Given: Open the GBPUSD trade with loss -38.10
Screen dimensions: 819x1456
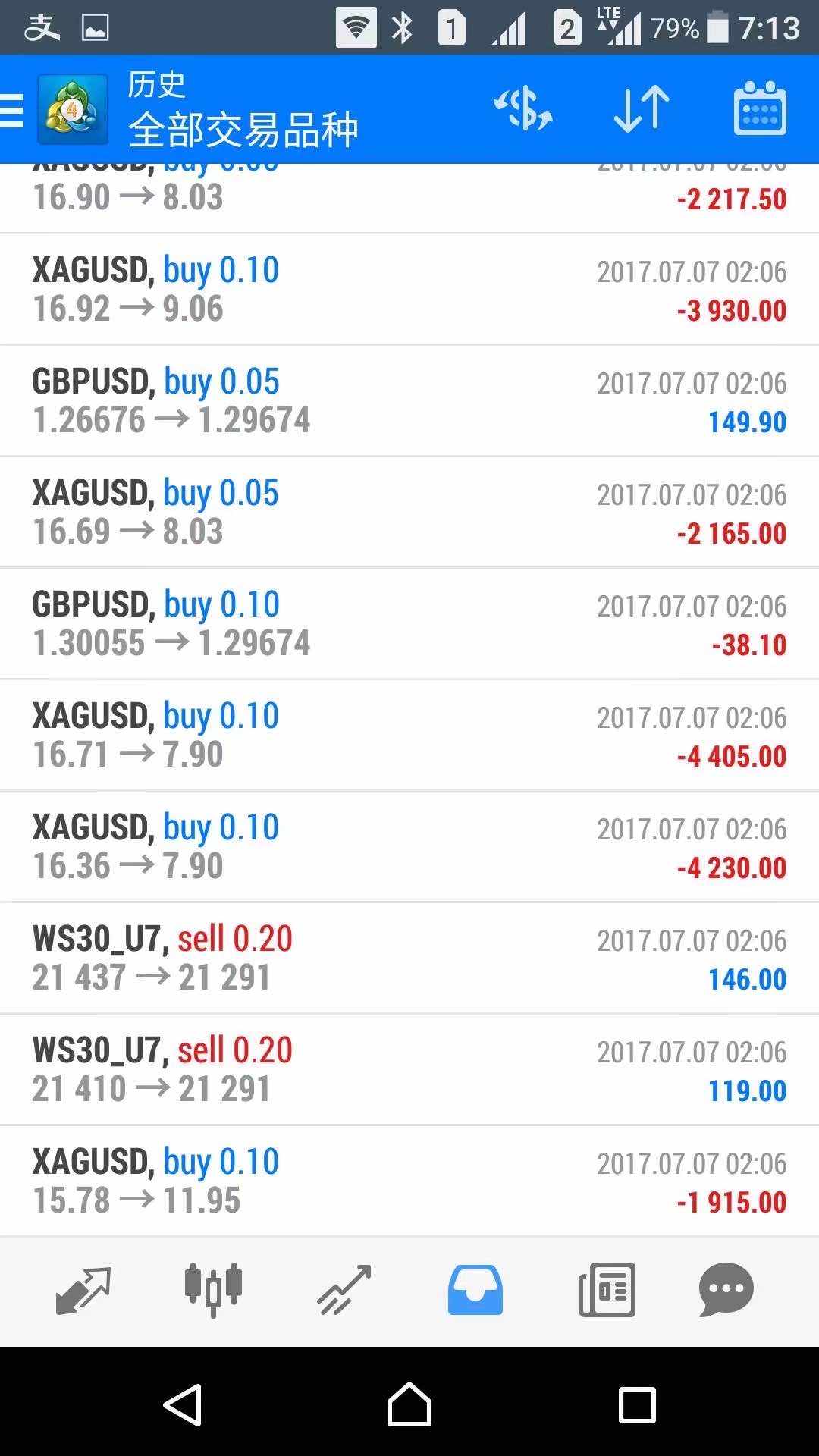Looking at the screenshot, I should click(x=409, y=624).
